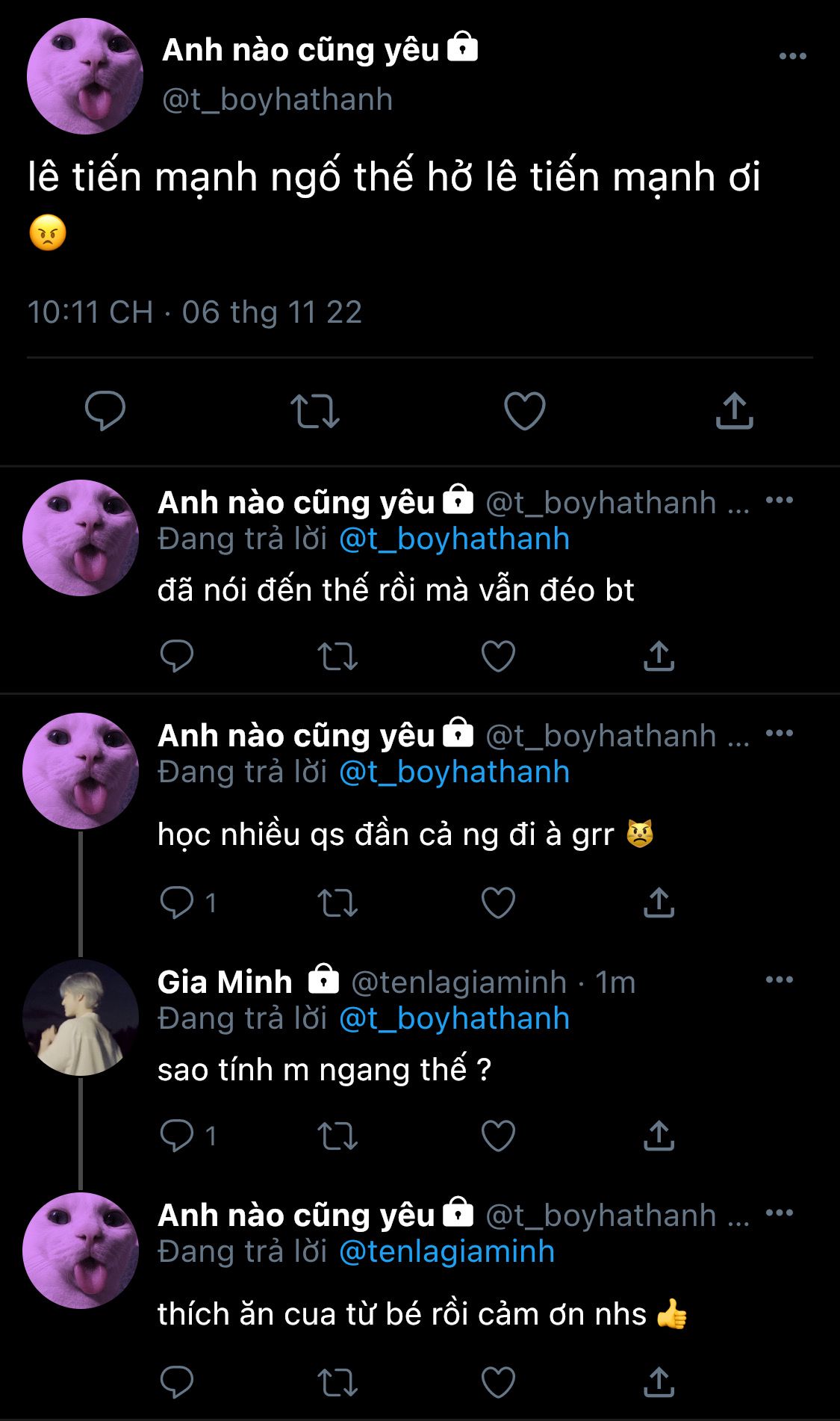Open more options on Gia Minh's reply

pos(780,979)
